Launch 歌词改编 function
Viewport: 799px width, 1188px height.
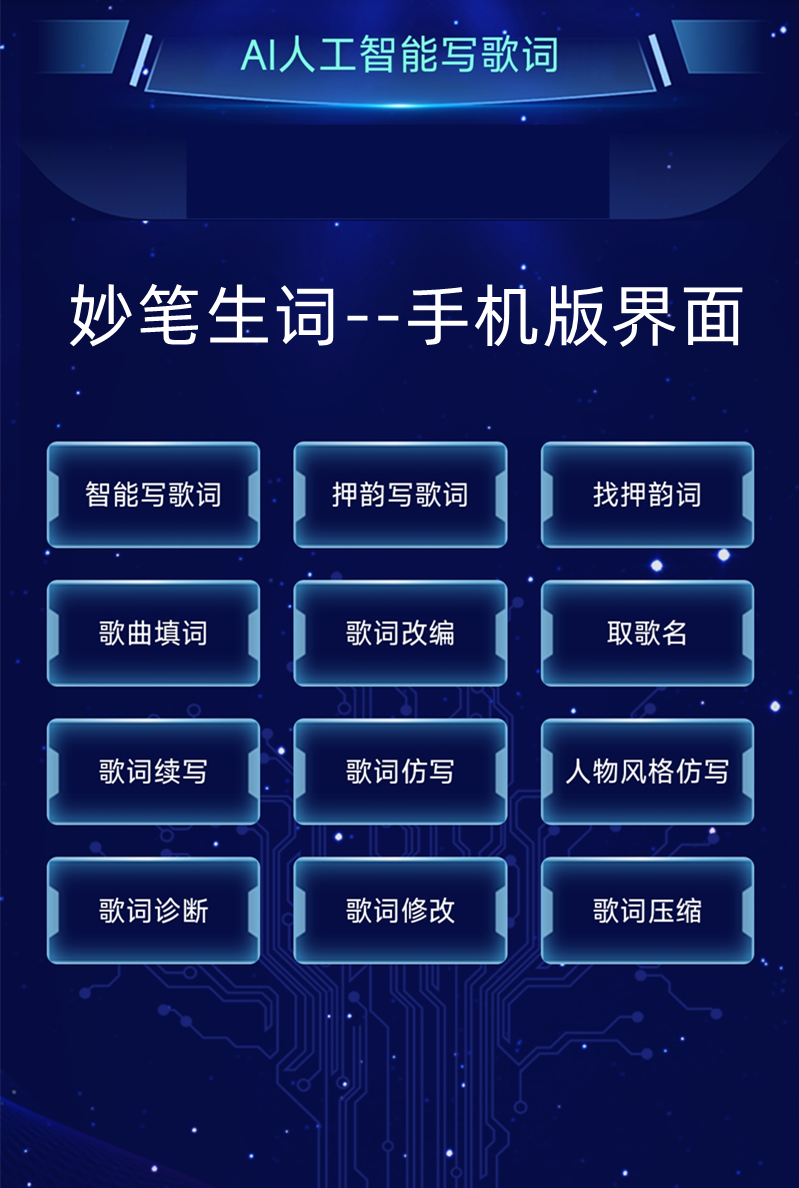(x=400, y=633)
